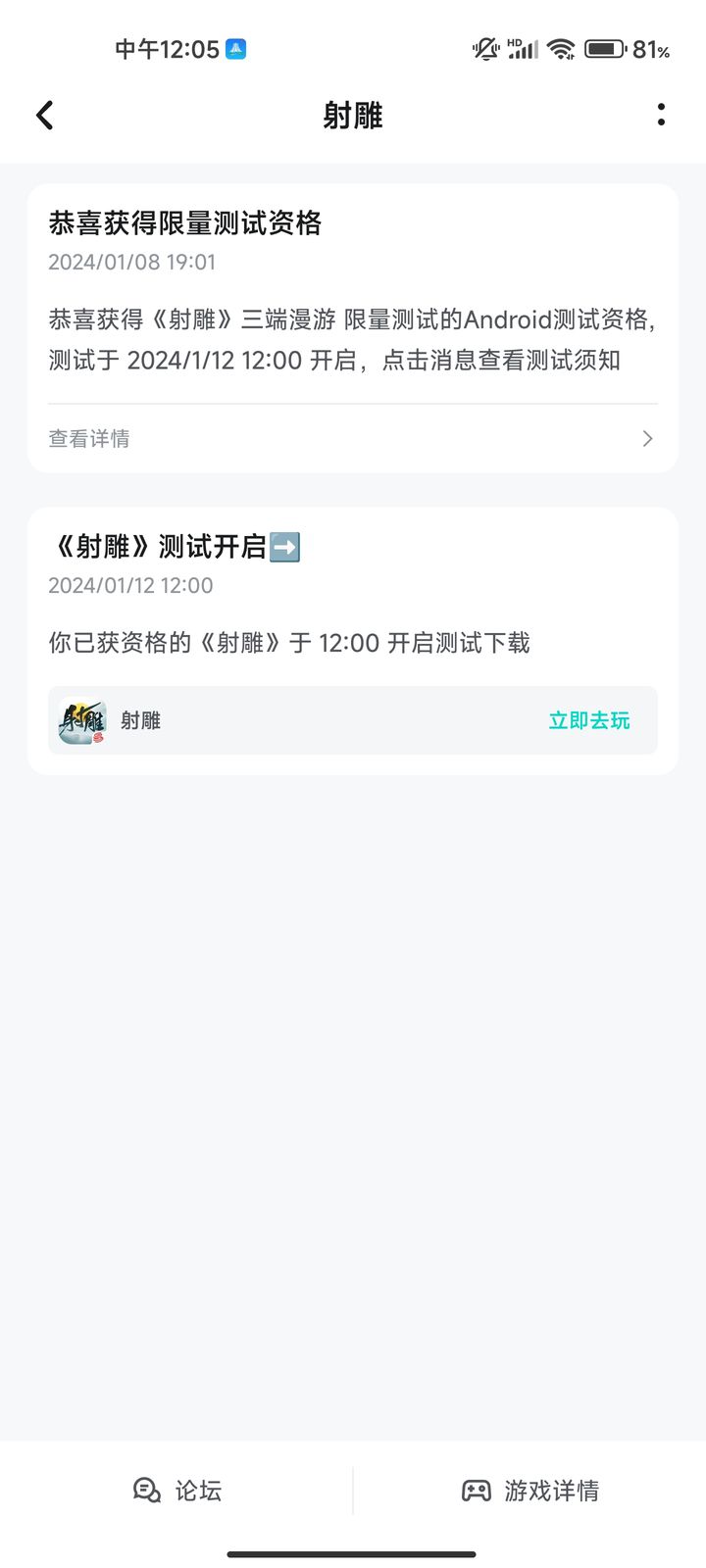Tap the 恭喜获得限量测试资格 heading

pos(188,224)
